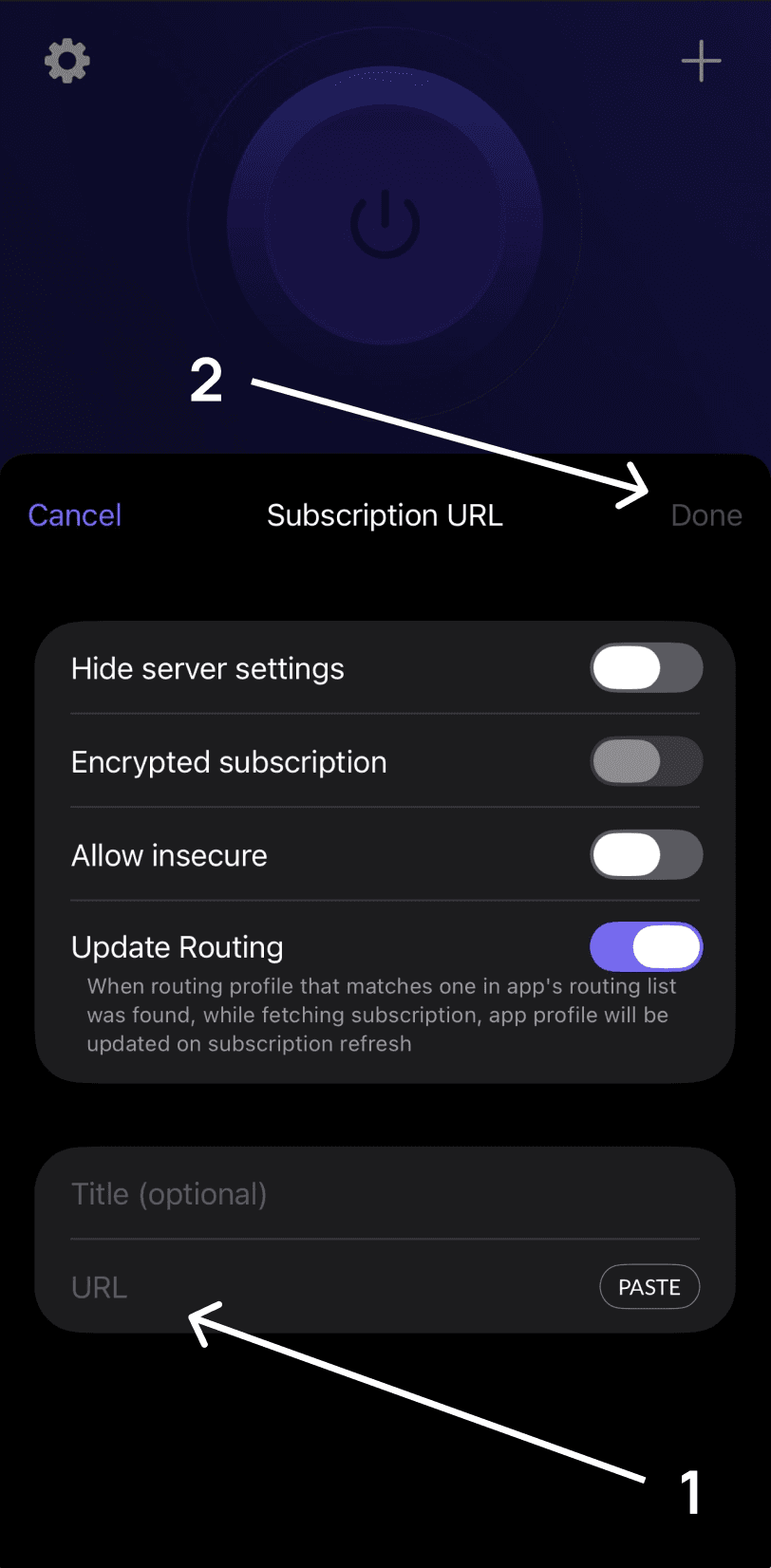Turn on Allow insecure
The height and width of the screenshot is (1568, 771).
tap(646, 855)
